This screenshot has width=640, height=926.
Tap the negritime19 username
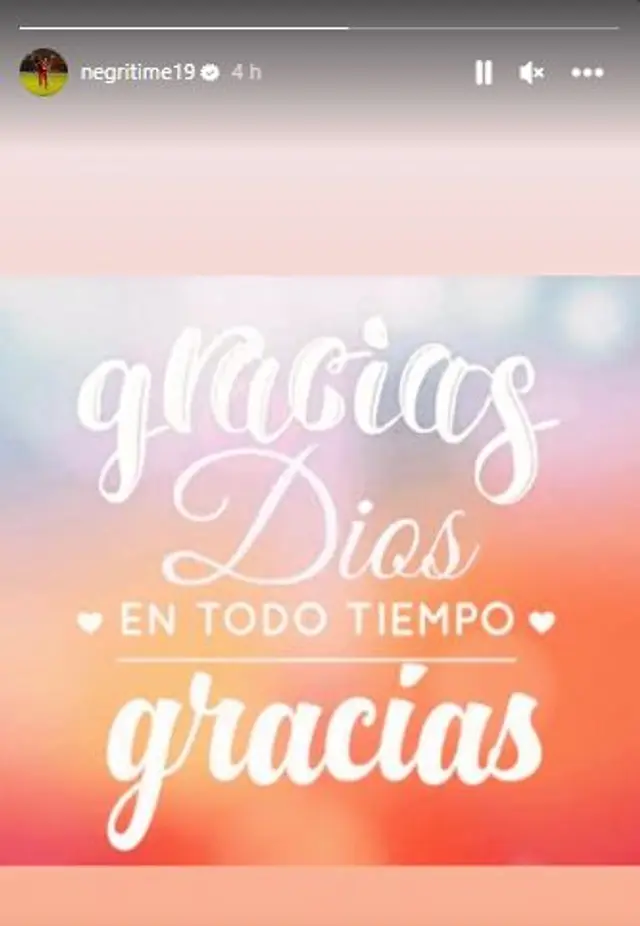pos(137,72)
